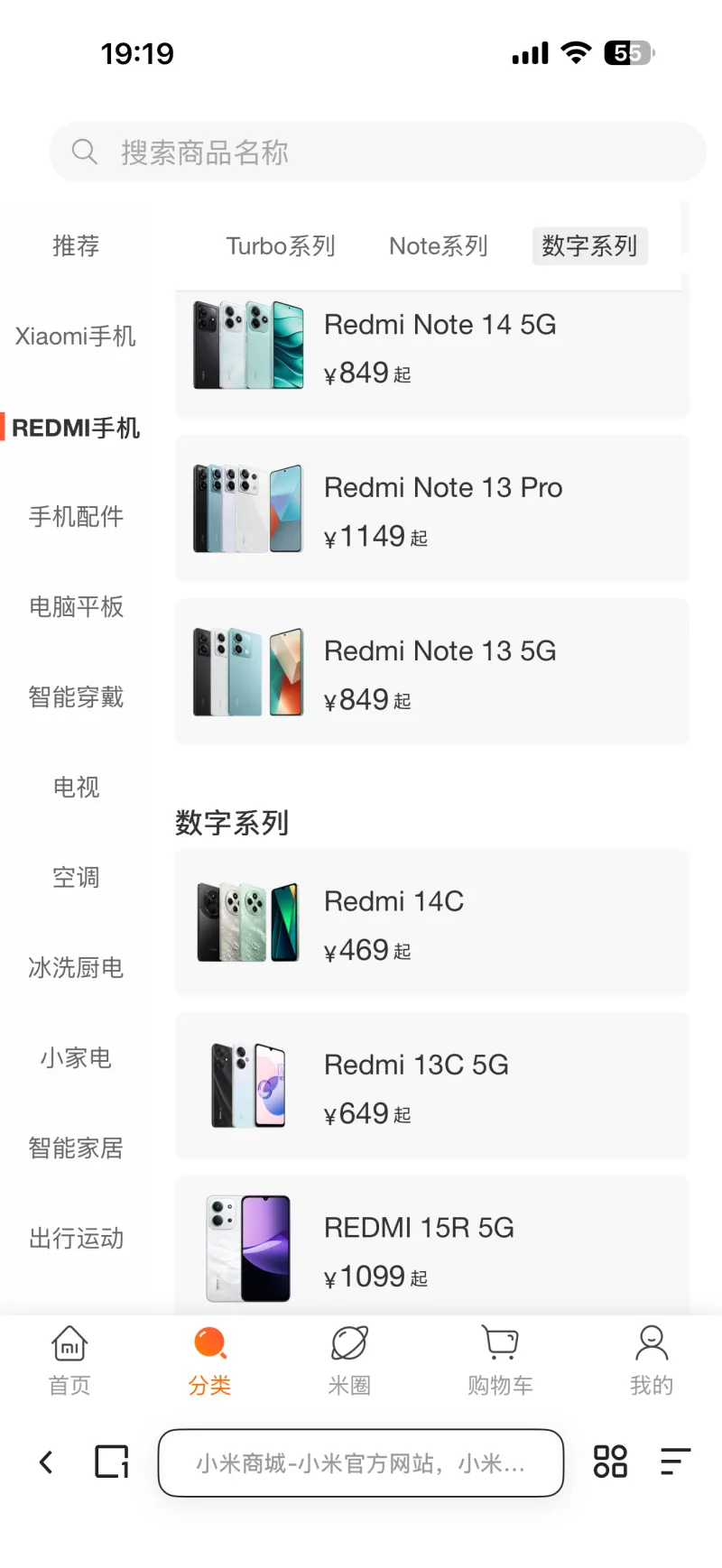
Task: Select the 推荐 category
Action: coord(76,246)
